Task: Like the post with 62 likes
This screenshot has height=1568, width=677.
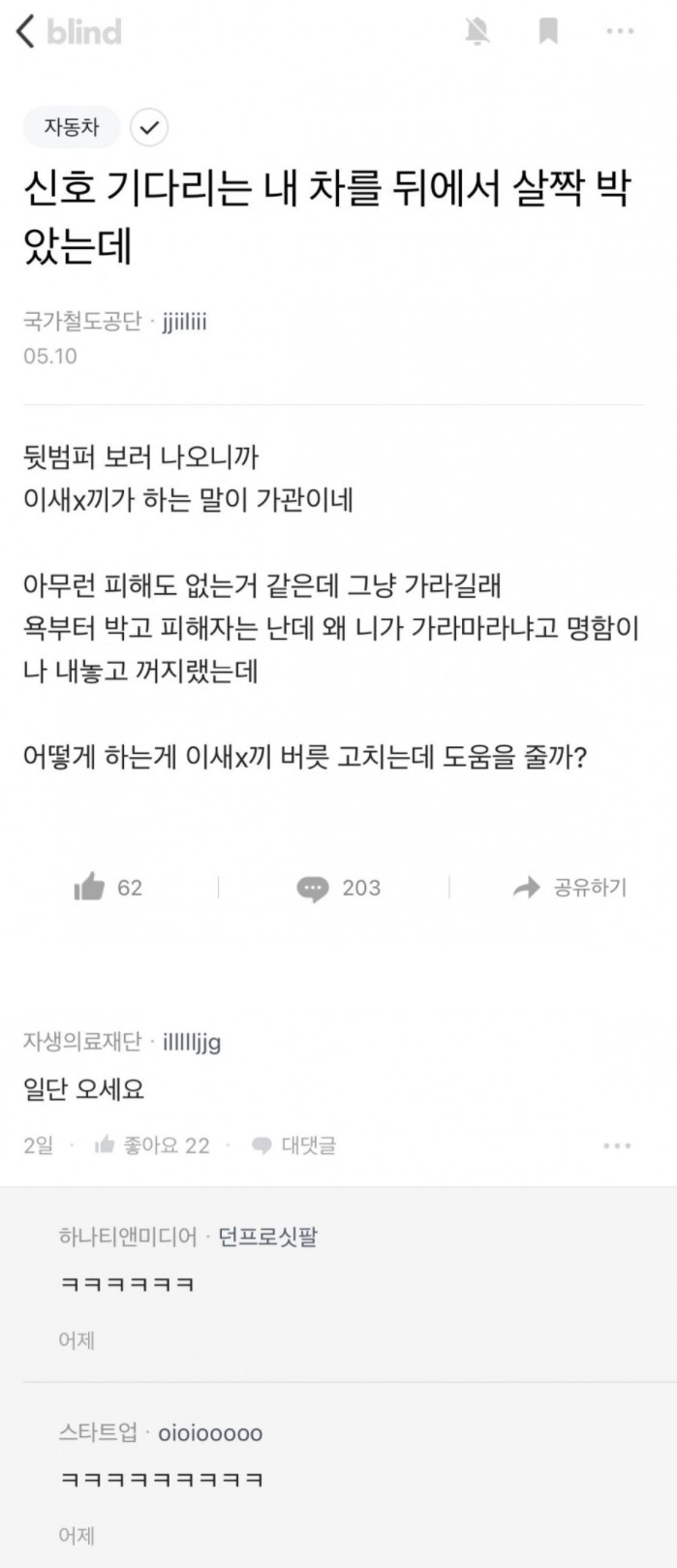Action: pyautogui.click(x=108, y=887)
